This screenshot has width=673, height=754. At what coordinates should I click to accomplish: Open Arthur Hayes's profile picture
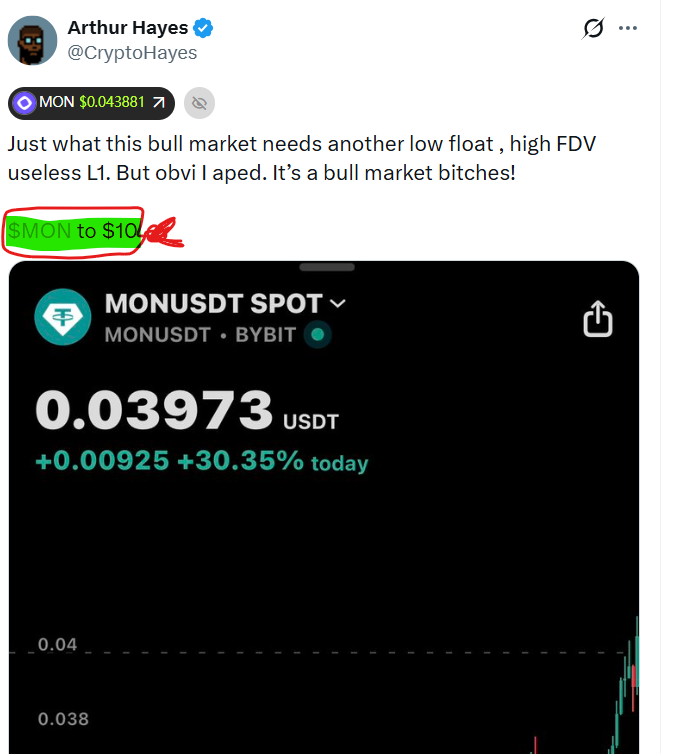tap(32, 40)
